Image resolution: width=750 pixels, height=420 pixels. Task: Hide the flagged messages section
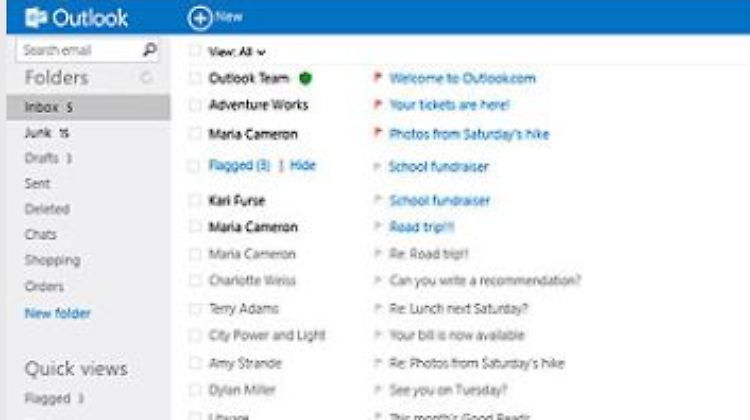302,165
